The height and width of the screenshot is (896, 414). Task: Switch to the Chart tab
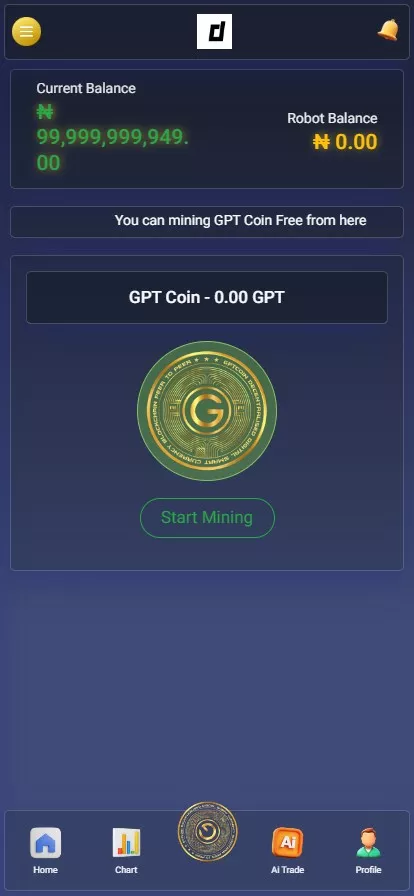tap(126, 851)
